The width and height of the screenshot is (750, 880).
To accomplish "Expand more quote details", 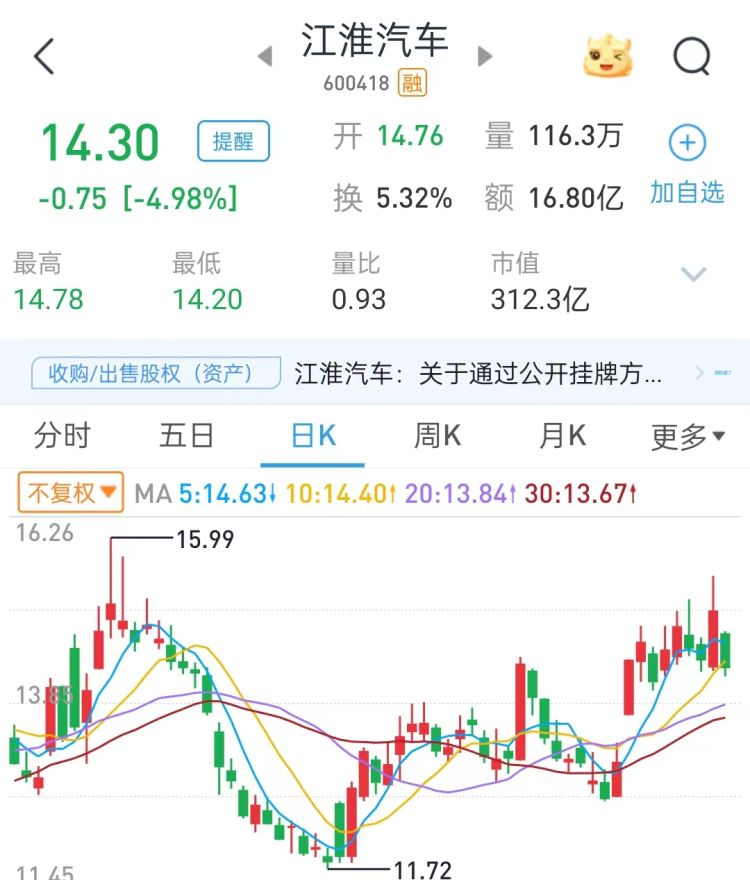I will click(x=693, y=274).
